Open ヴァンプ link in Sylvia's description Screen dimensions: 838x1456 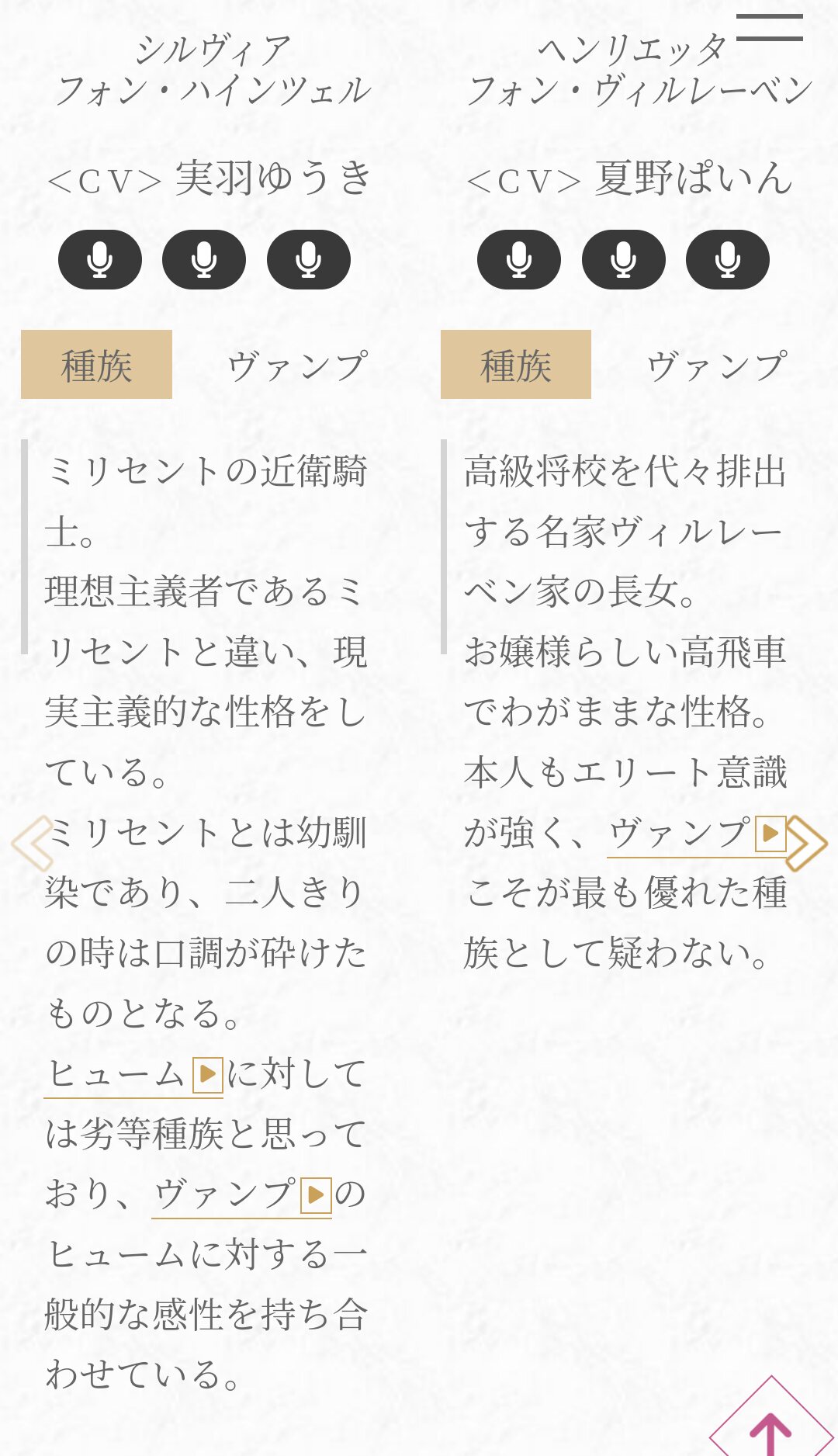pyautogui.click(x=241, y=1194)
